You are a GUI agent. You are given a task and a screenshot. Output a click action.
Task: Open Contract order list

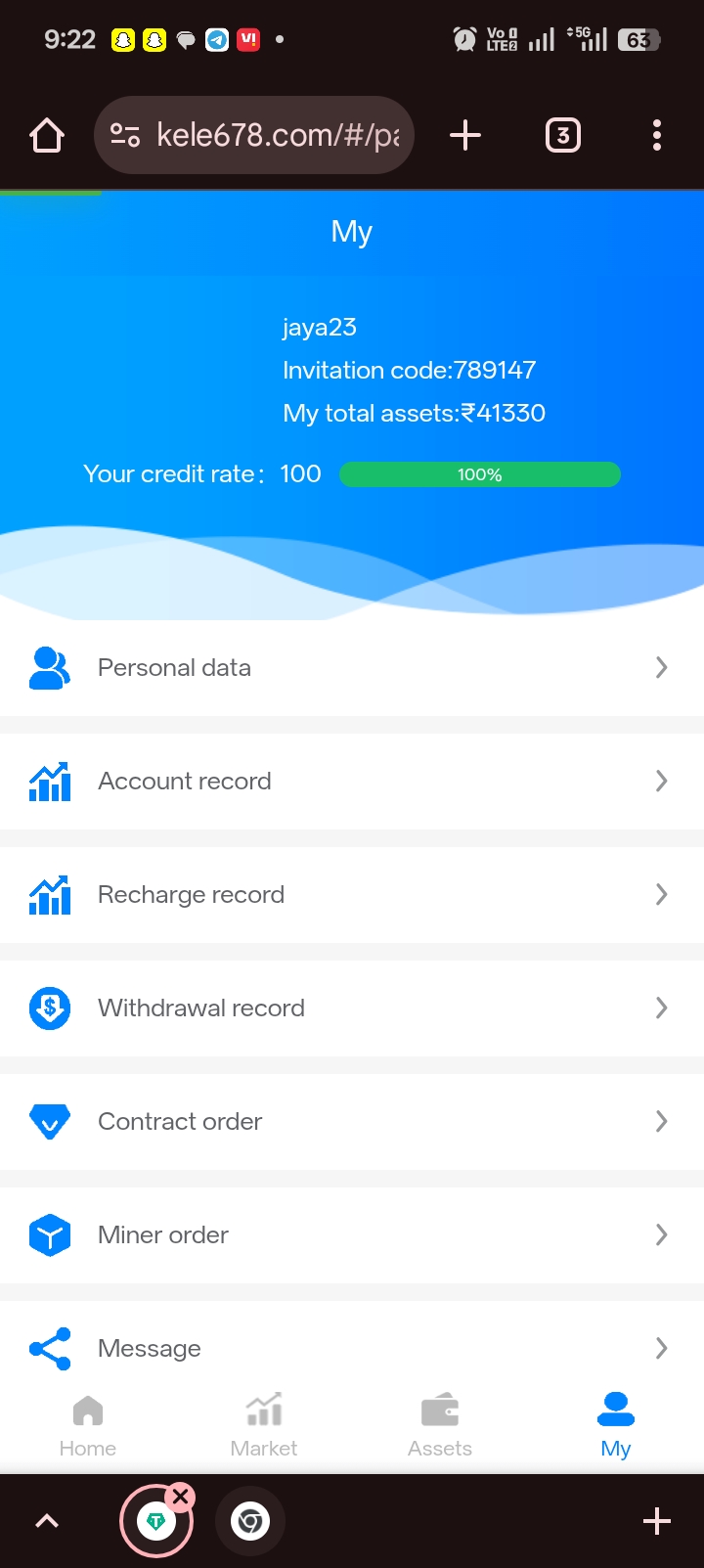[352, 1122]
